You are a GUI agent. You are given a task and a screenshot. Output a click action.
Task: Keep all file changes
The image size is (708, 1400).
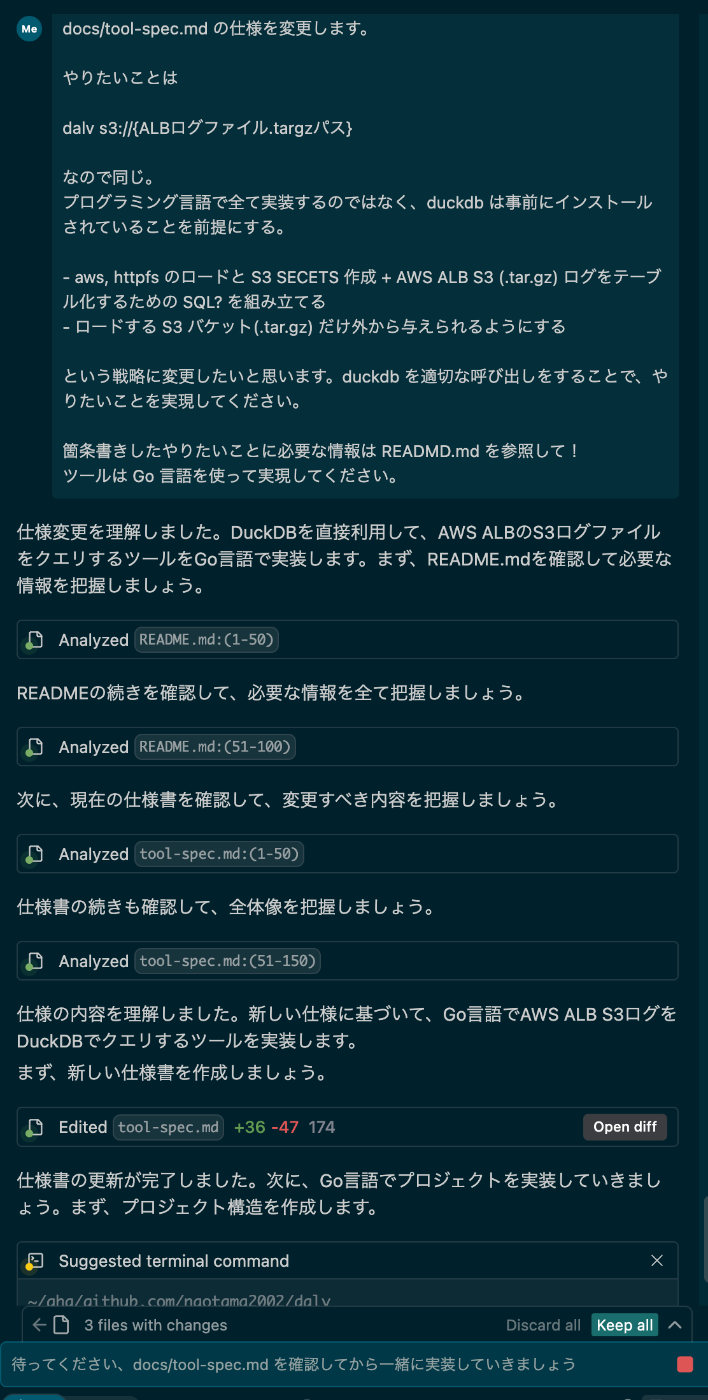625,1325
